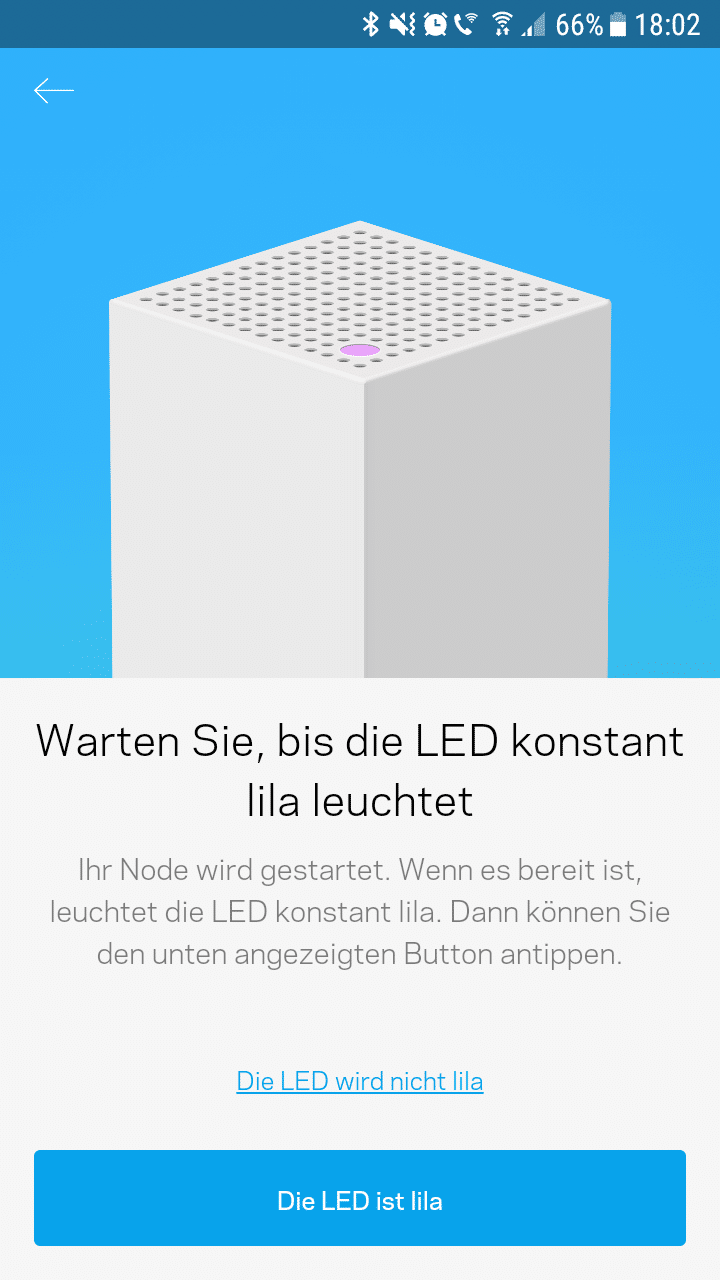Go back with the arrow icon

[54, 91]
